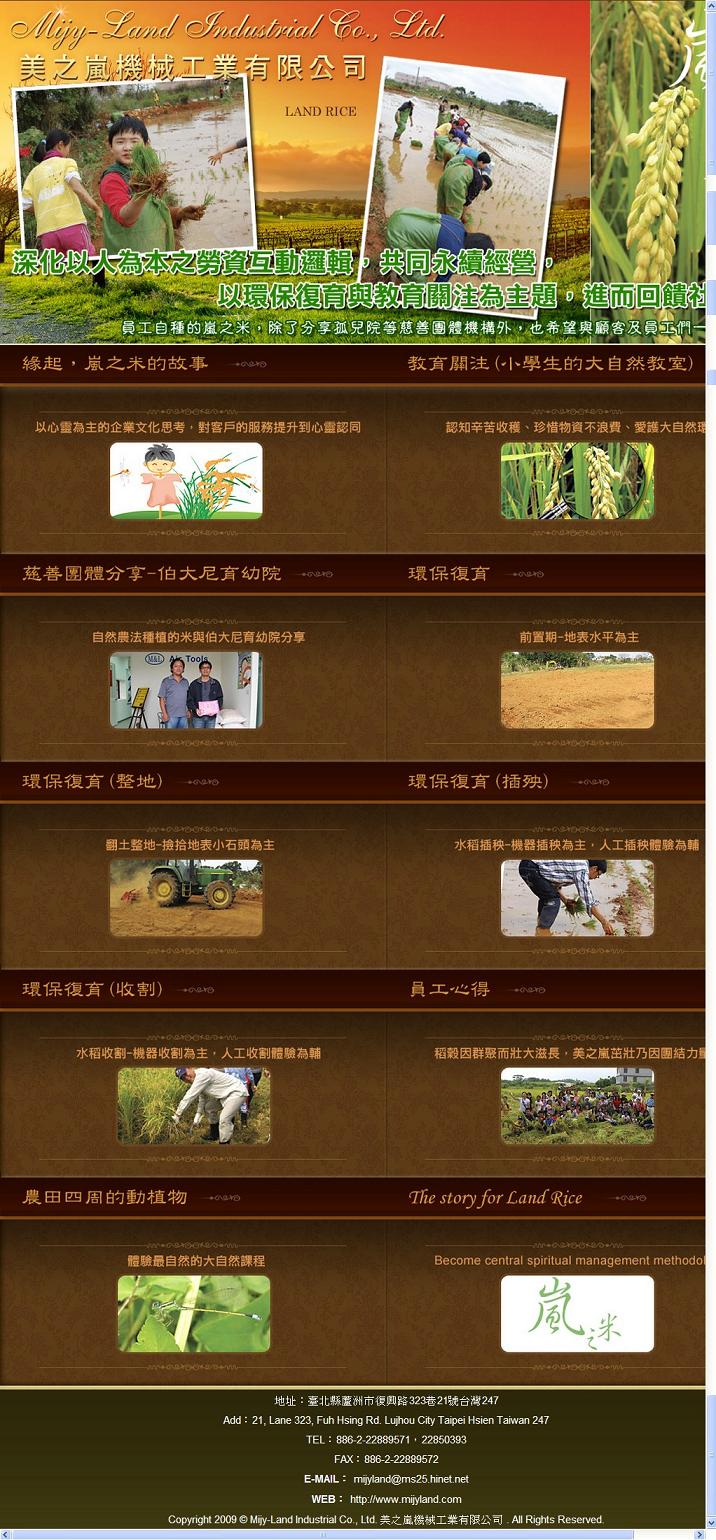
Task: Open the bare leveled land thumbnail
Action: click(577, 690)
